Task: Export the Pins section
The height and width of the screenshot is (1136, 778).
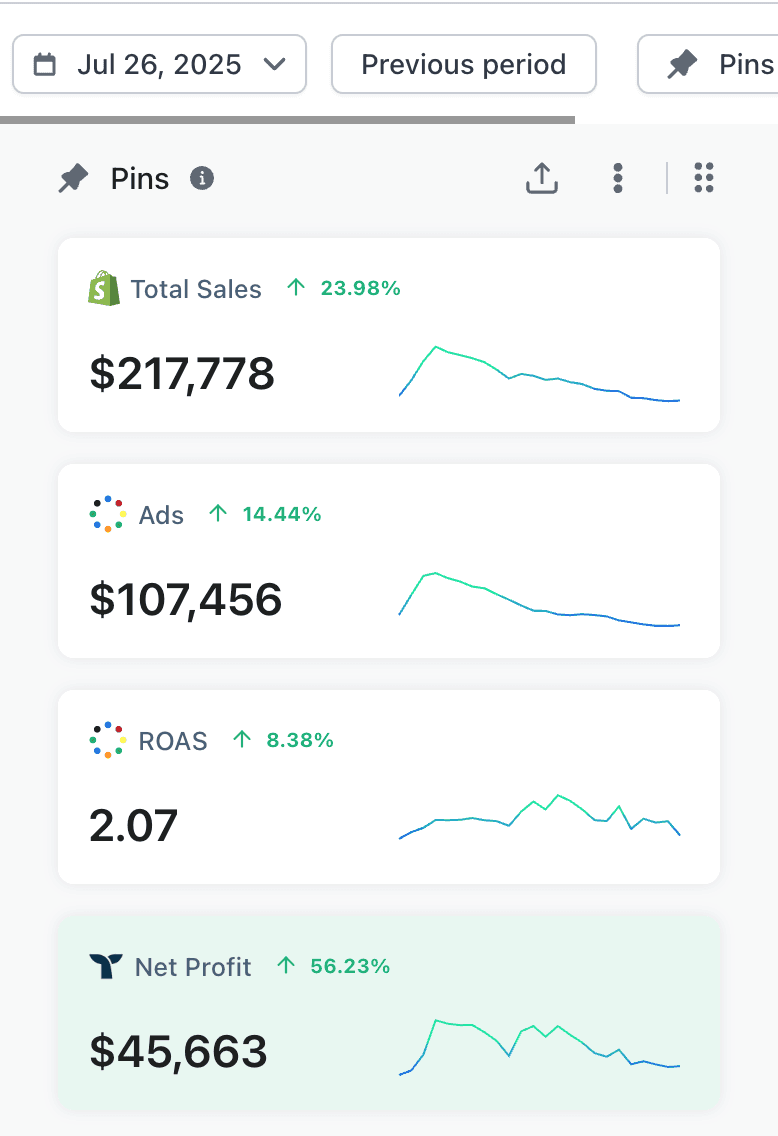Action: coord(541,178)
